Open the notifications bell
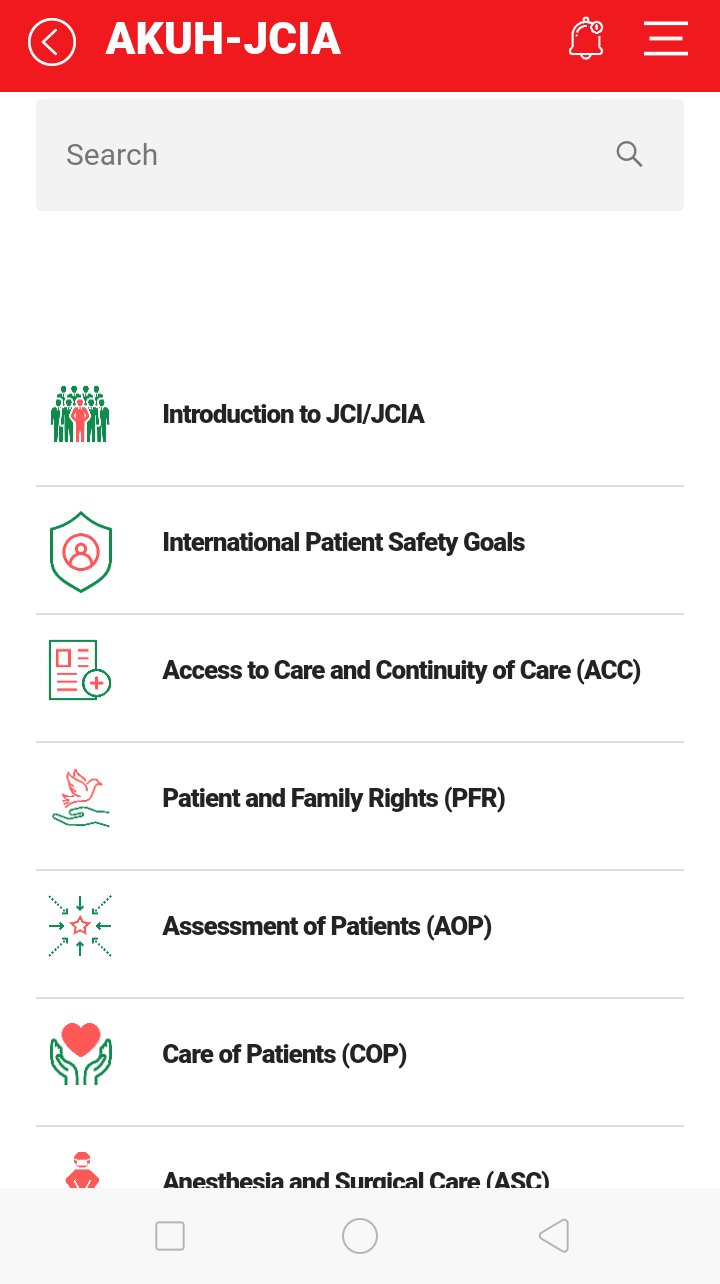The image size is (720, 1284). (x=586, y=39)
